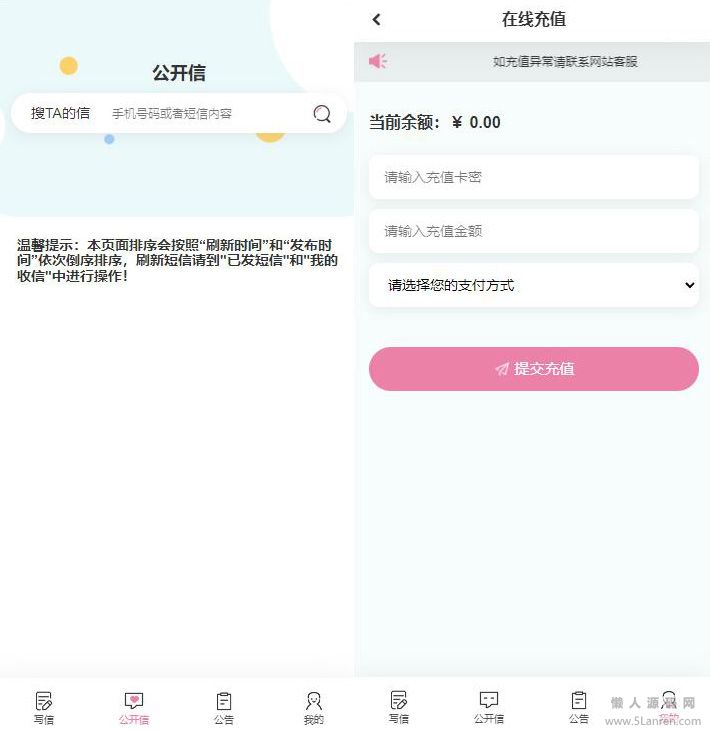Open 公告 tab beneath the recharge form
The height and width of the screenshot is (730, 710).
click(578, 706)
